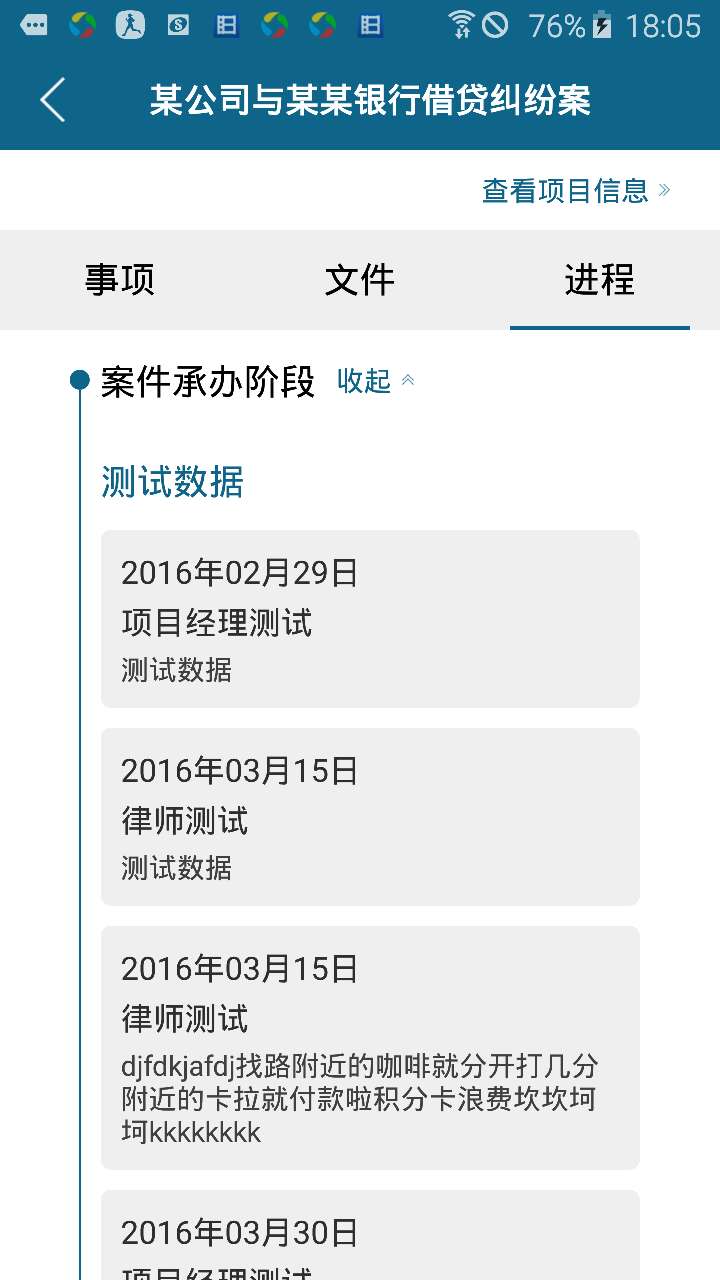Open the 2016年03月30日 card
This screenshot has height=1280, width=720.
[x=370, y=1236]
